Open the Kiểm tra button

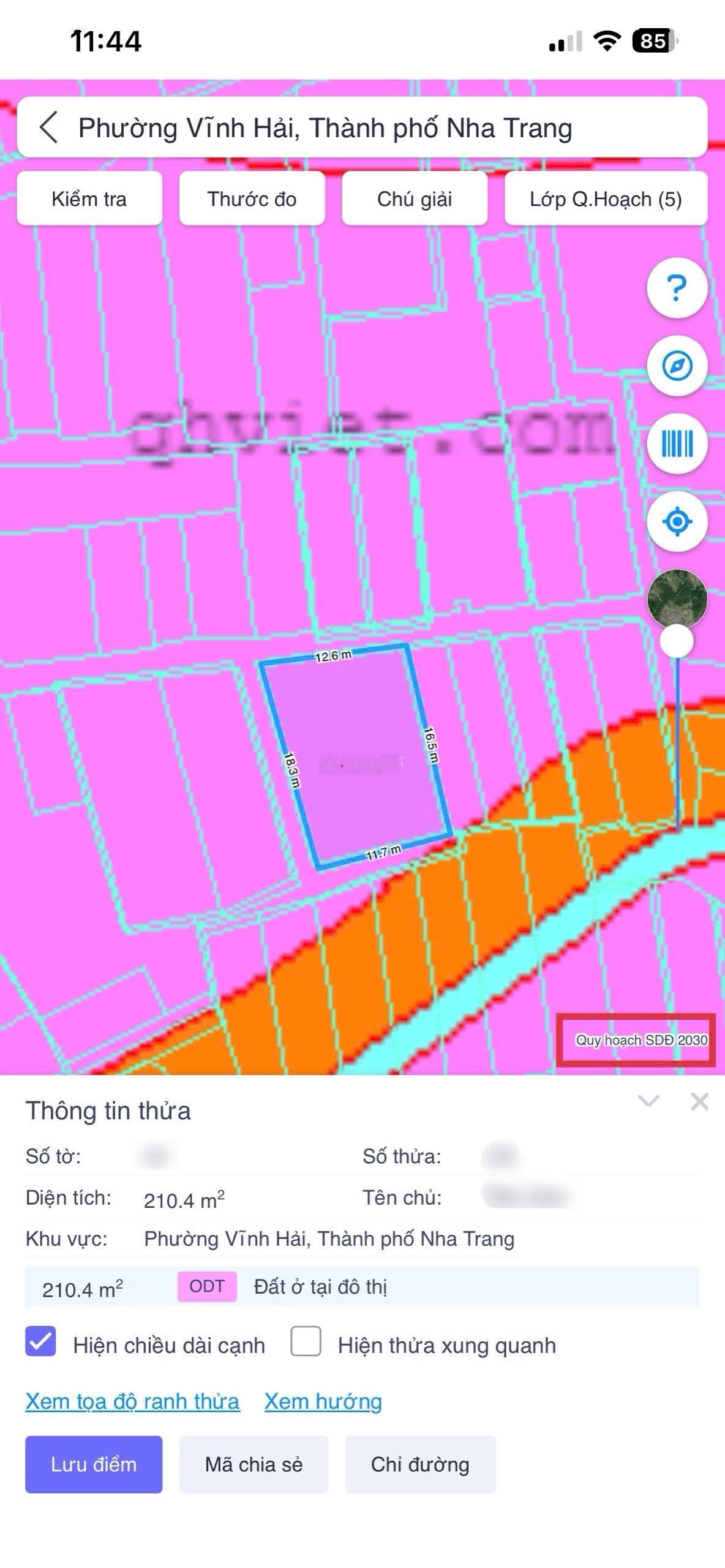89,199
